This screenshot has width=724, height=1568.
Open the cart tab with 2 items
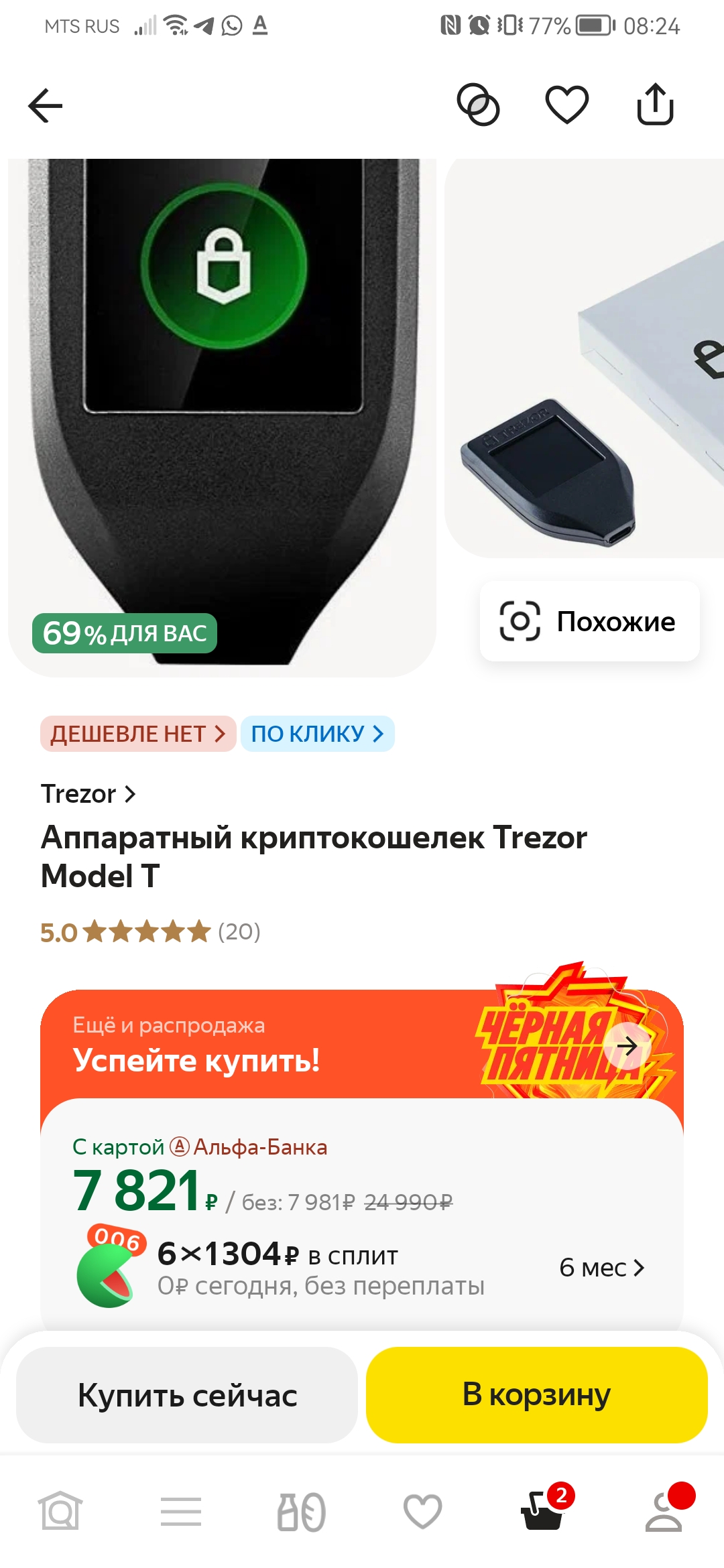(x=544, y=1508)
